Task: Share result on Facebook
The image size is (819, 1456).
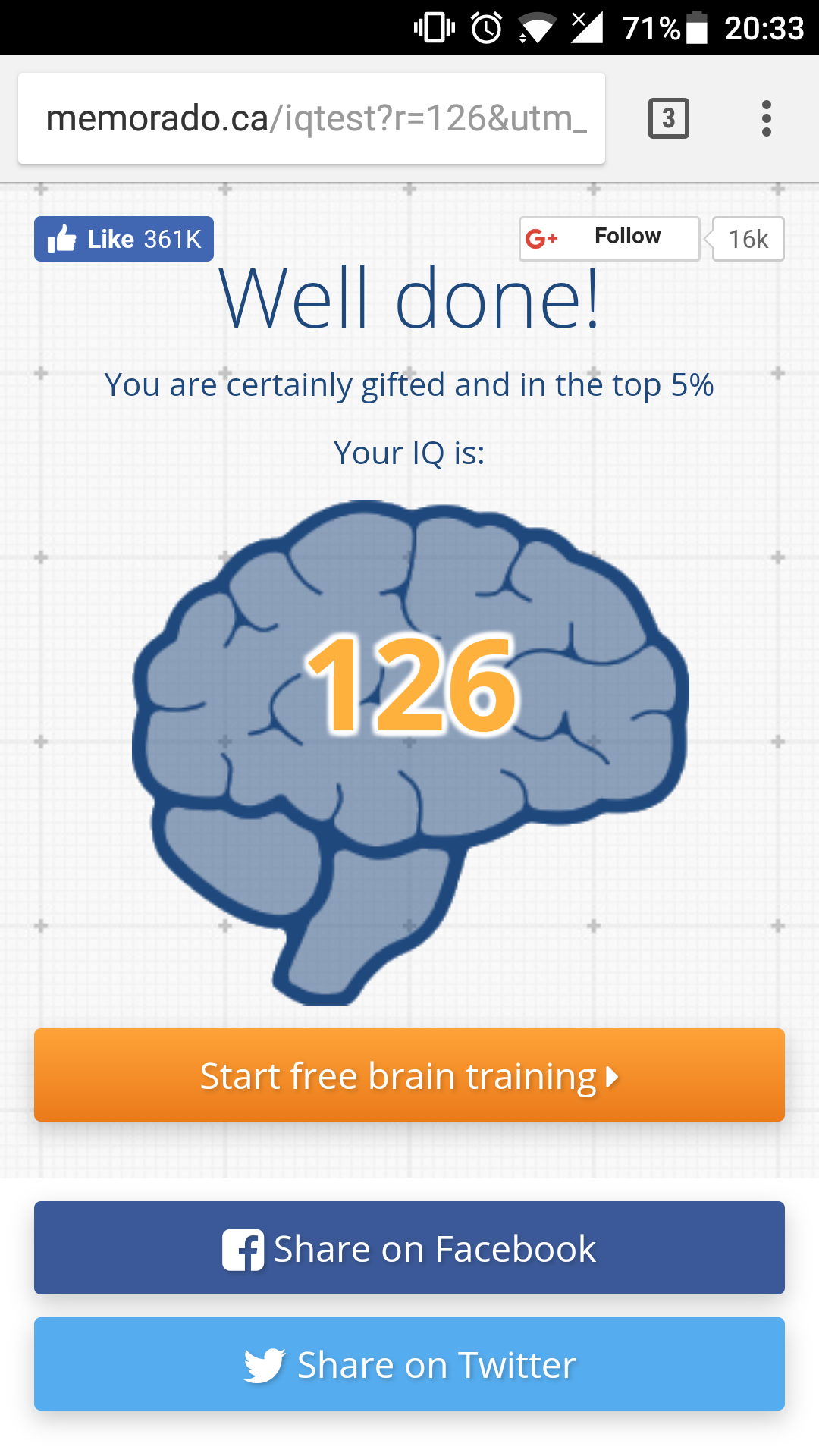Action: click(409, 1248)
